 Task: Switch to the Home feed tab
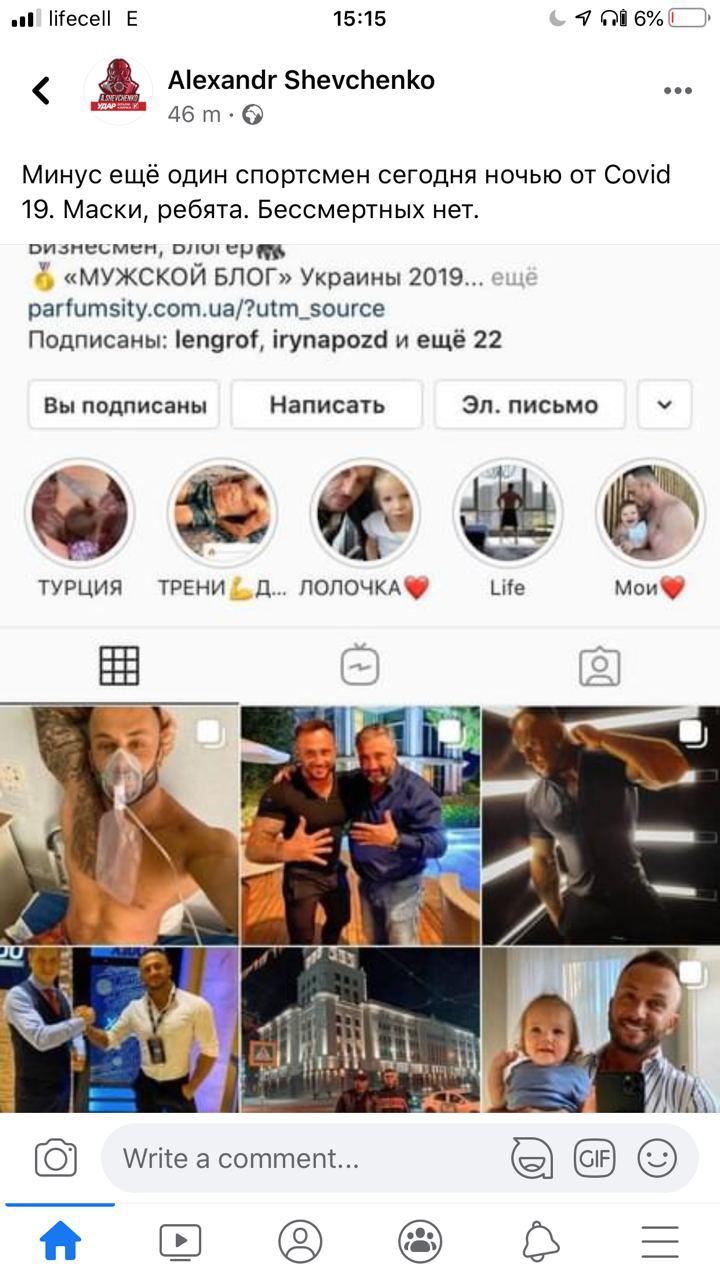coord(60,1242)
